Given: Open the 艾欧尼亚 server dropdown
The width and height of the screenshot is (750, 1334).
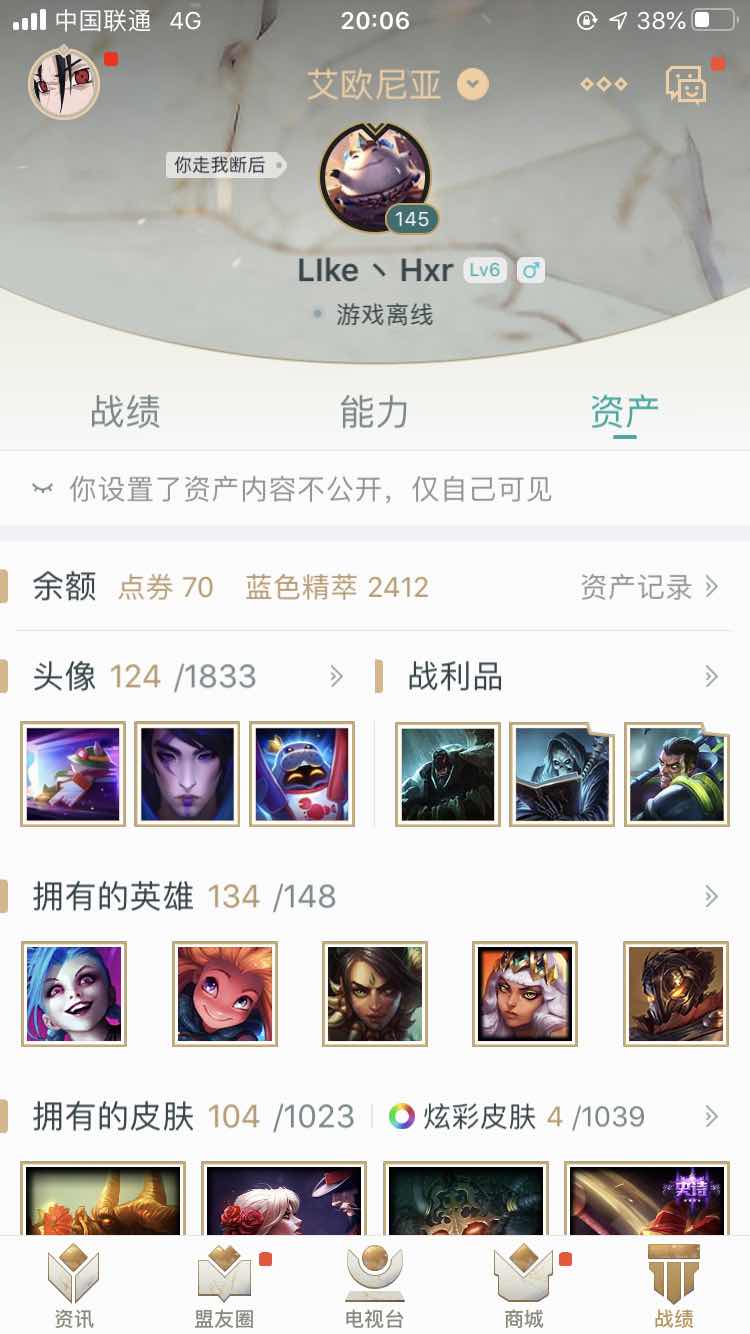Looking at the screenshot, I should click(398, 84).
